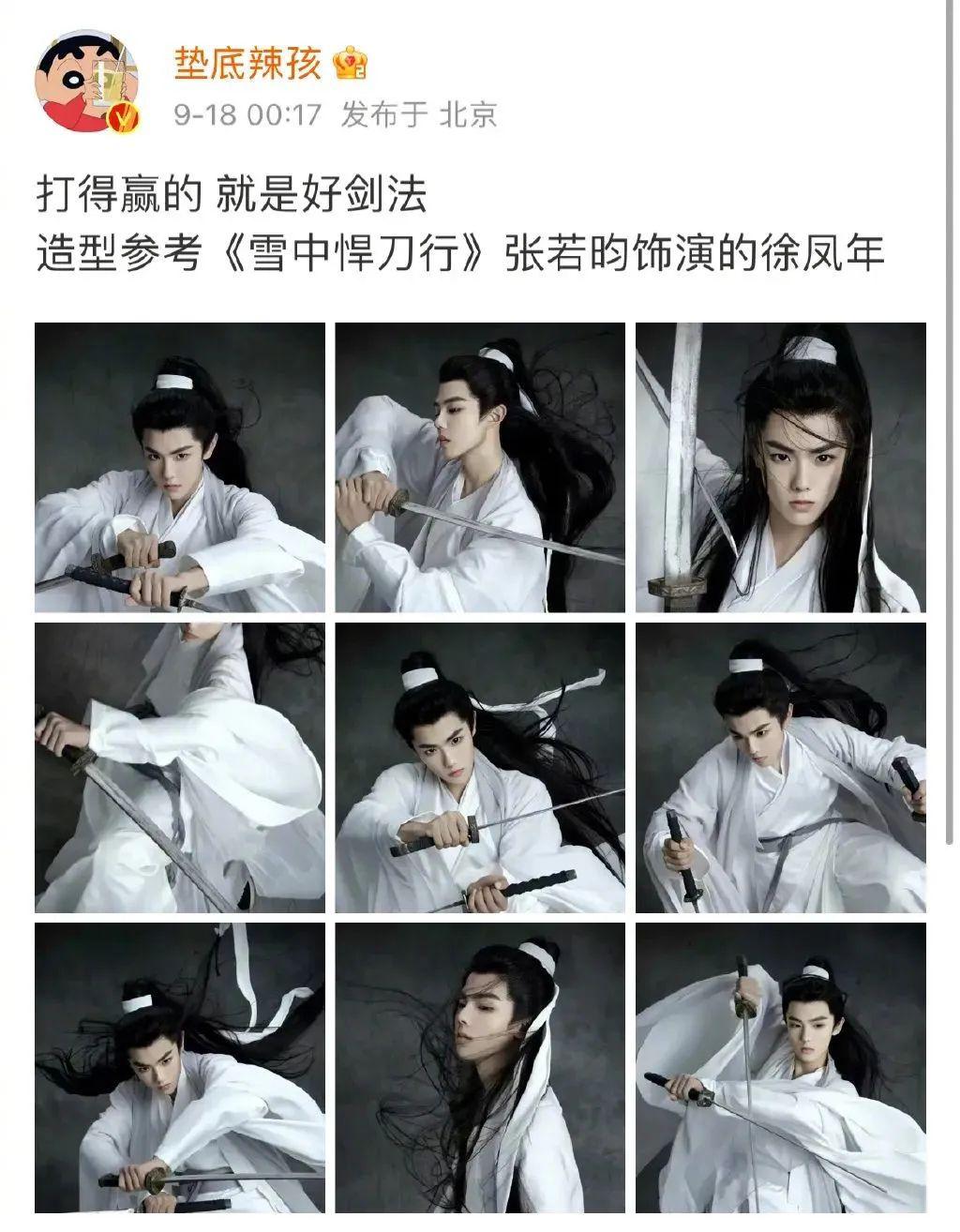View the center photo with flying white ribbon

coord(480,767)
